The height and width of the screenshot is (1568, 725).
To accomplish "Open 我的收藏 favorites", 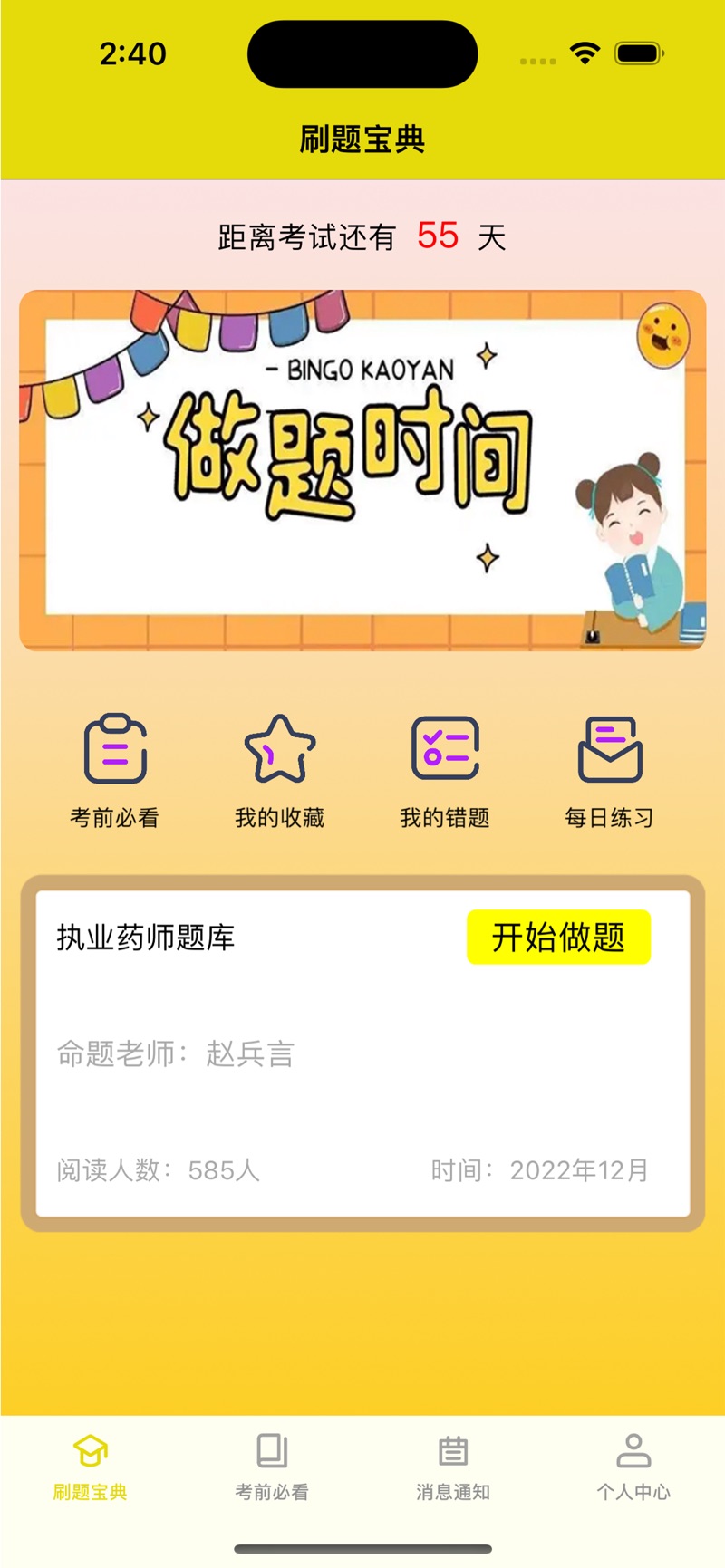I will [x=280, y=770].
